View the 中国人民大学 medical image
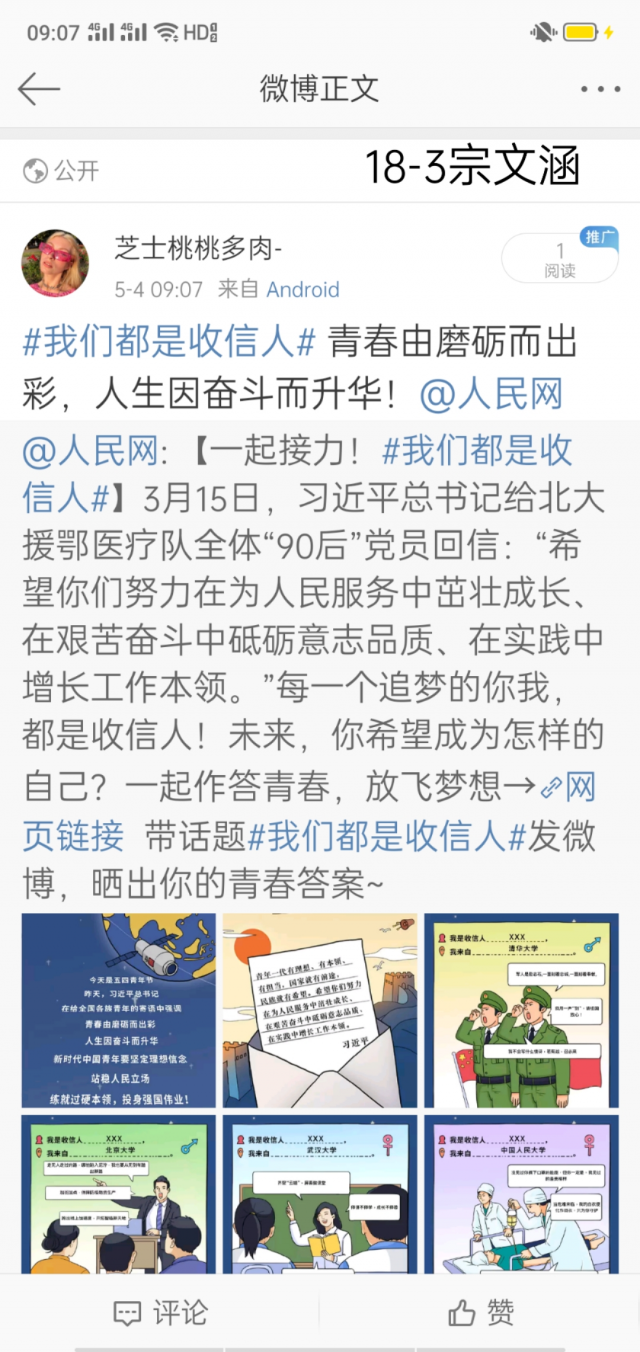The height and width of the screenshot is (1352, 640). (521, 1195)
